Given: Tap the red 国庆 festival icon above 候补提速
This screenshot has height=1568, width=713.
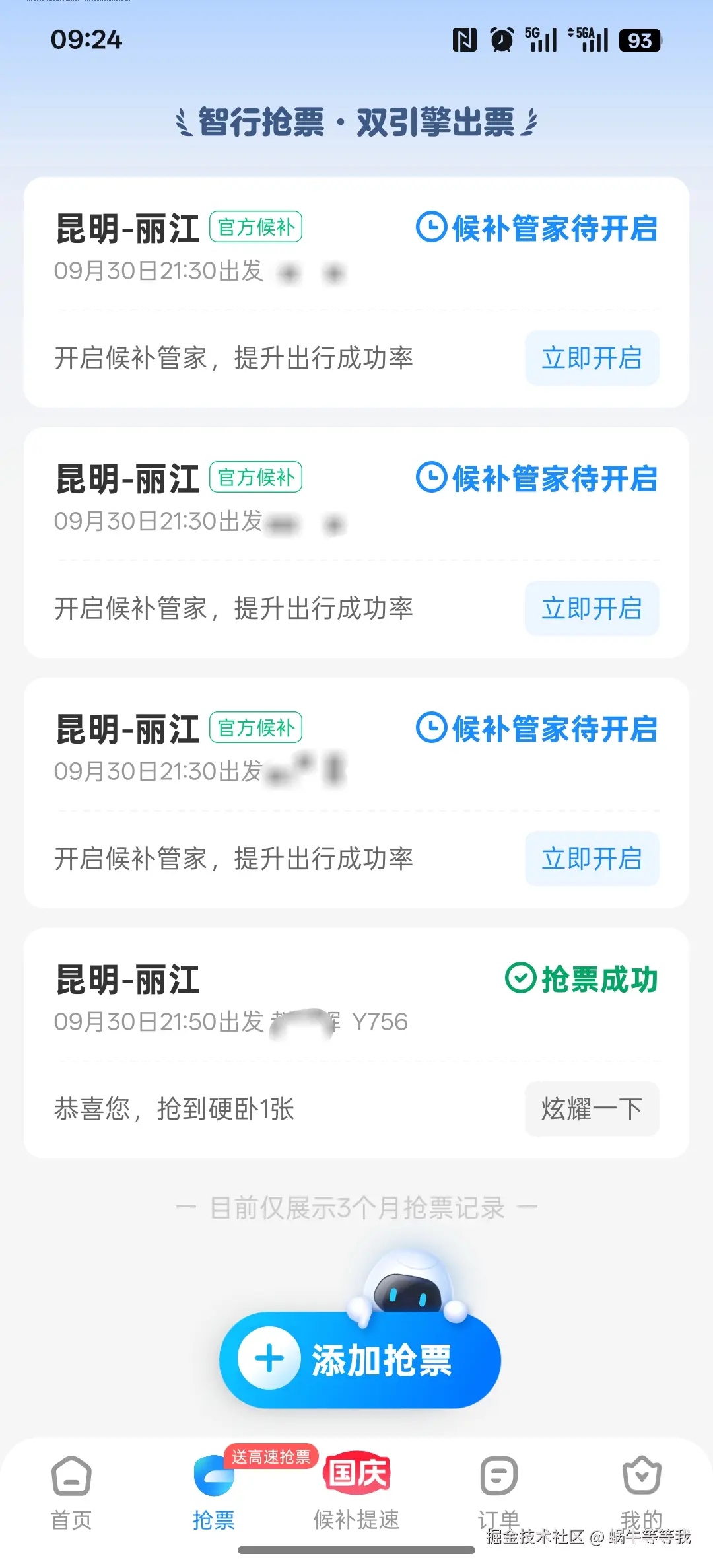Looking at the screenshot, I should pyautogui.click(x=356, y=1472).
